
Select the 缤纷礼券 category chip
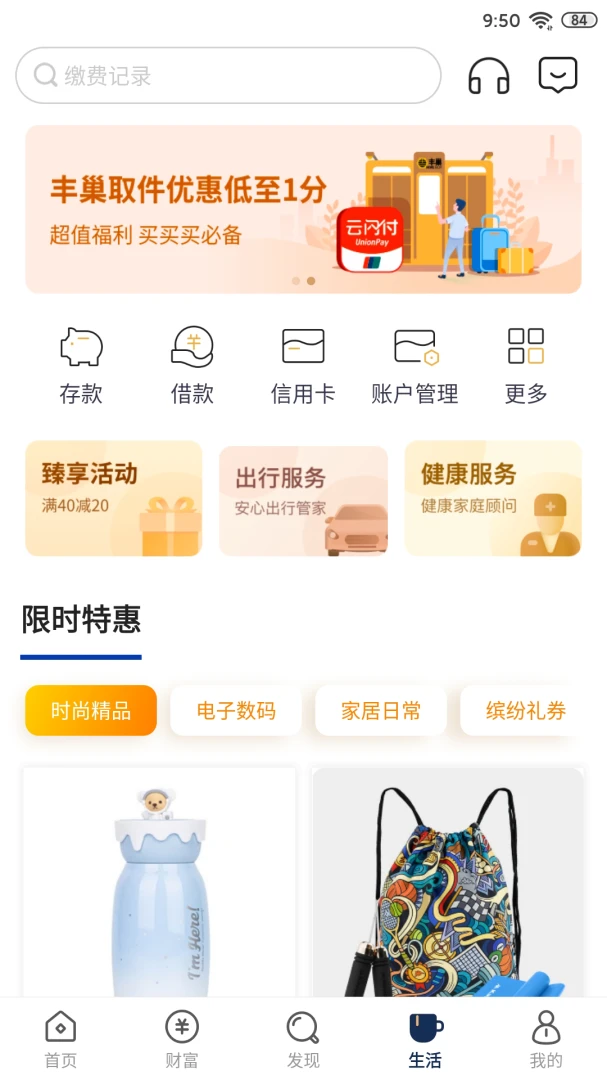520,711
